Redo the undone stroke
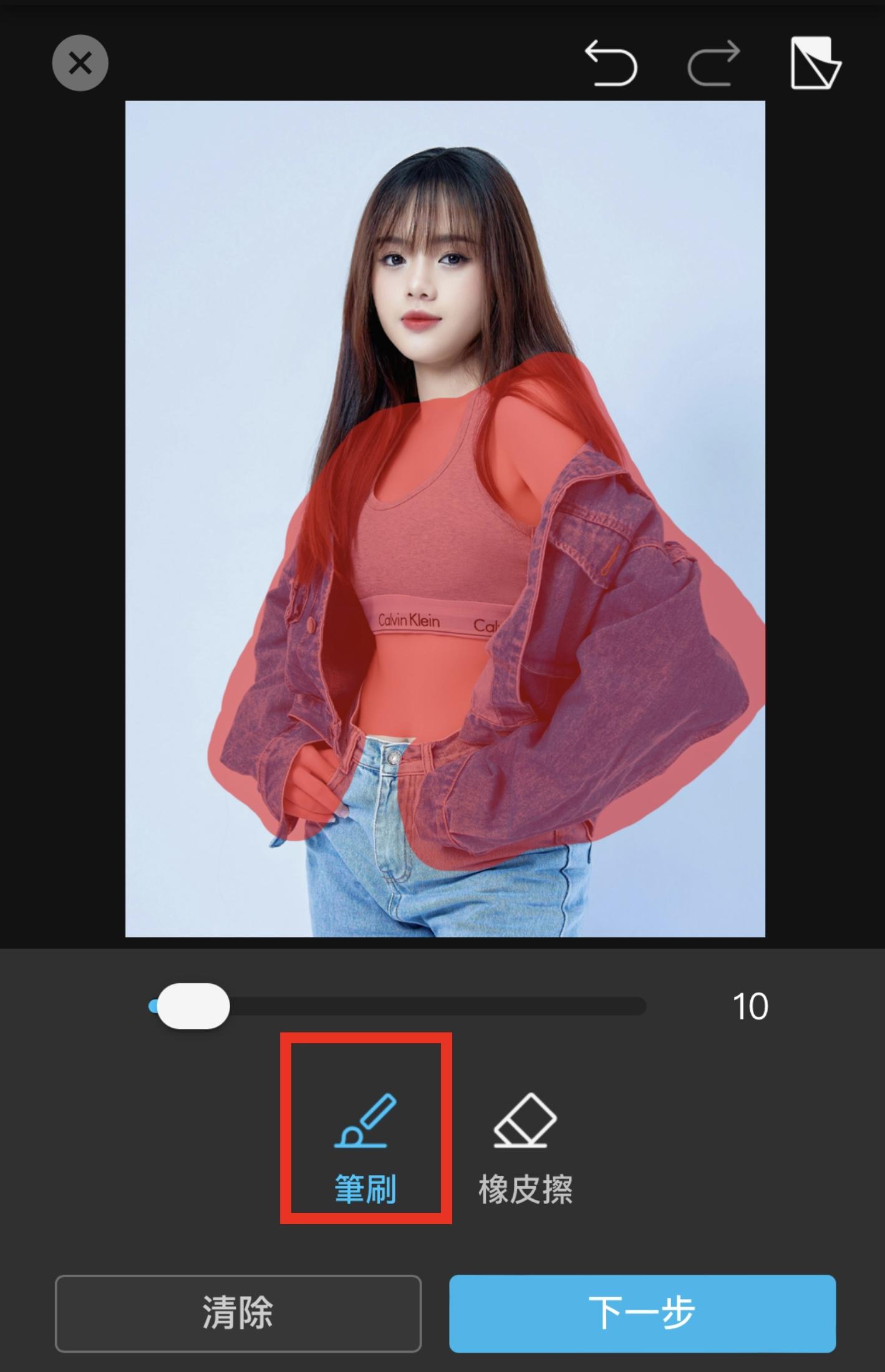The width and height of the screenshot is (885, 1372). coord(713,63)
